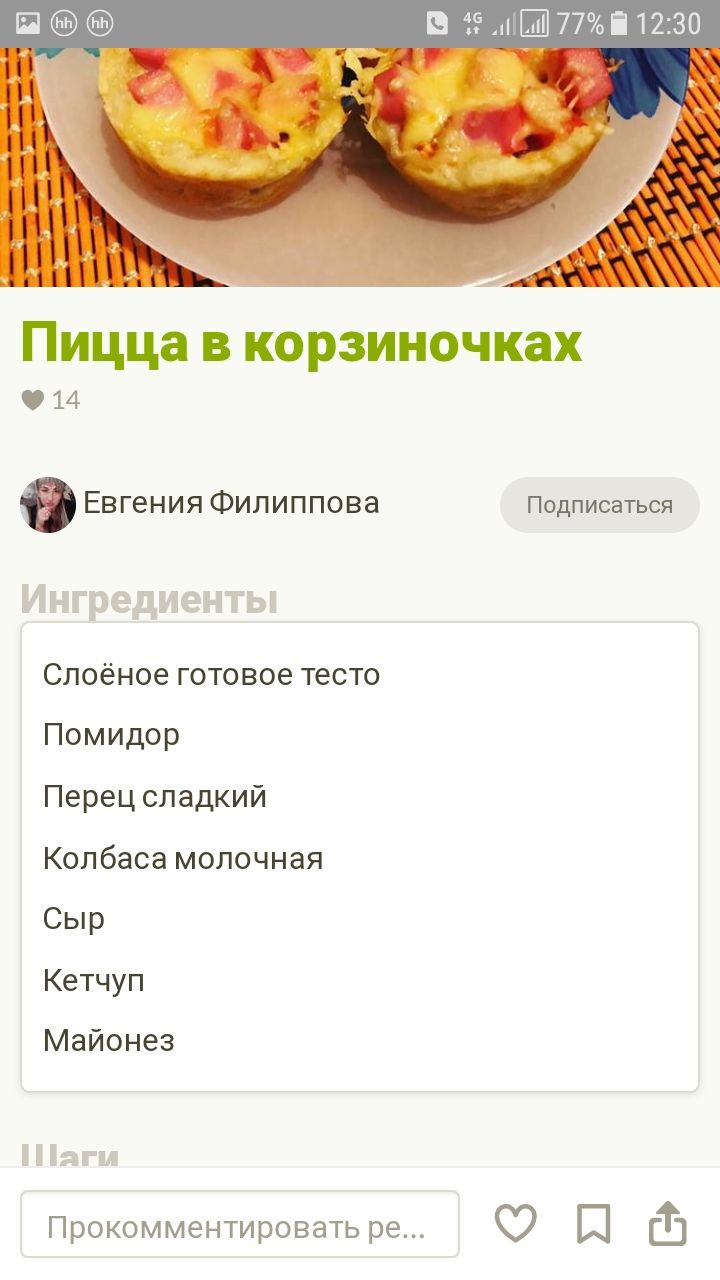The width and height of the screenshot is (720, 1280).
Task: Like this recipe with the heart icon
Action: (516, 1224)
